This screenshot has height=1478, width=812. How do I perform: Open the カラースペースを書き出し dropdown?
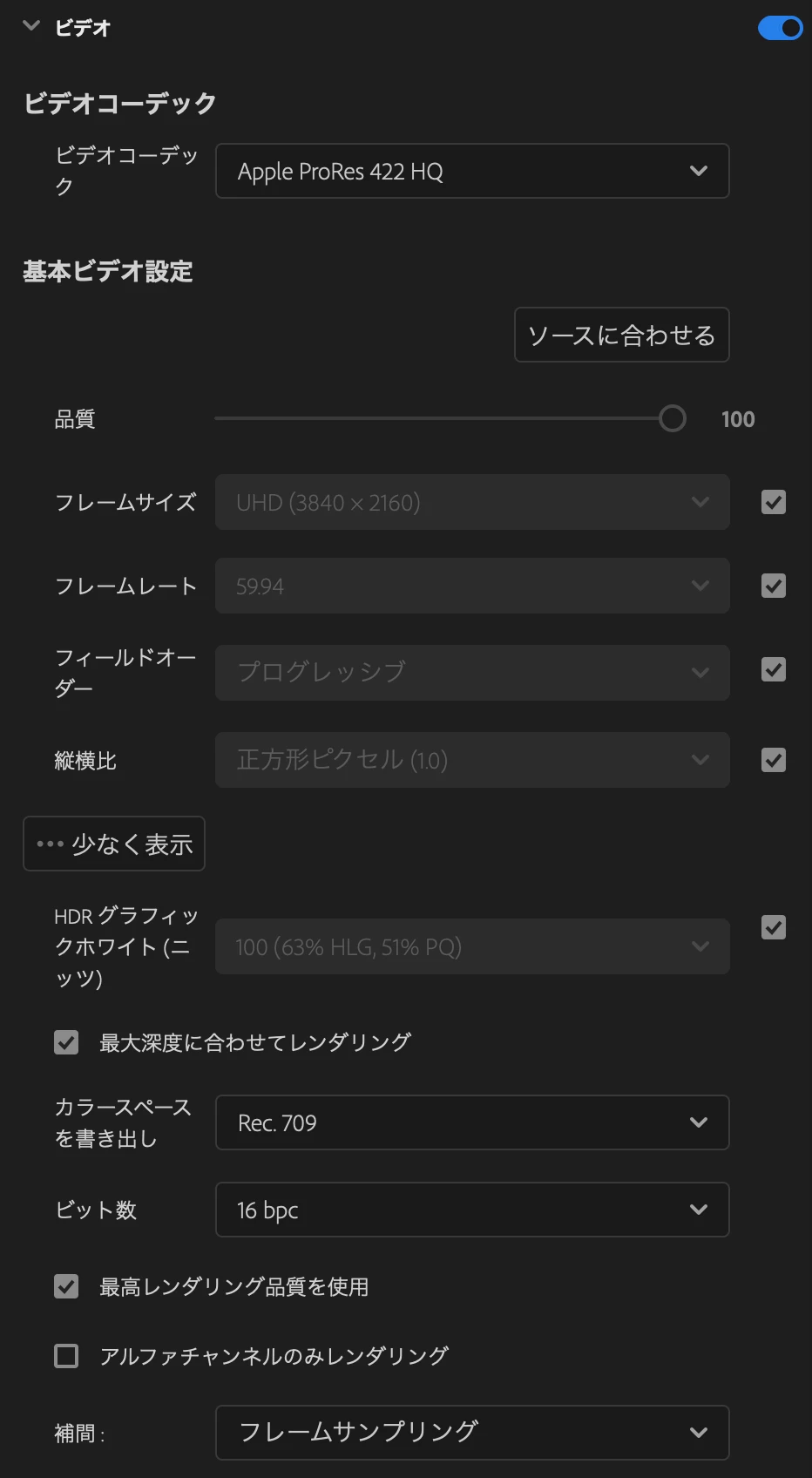click(472, 1122)
